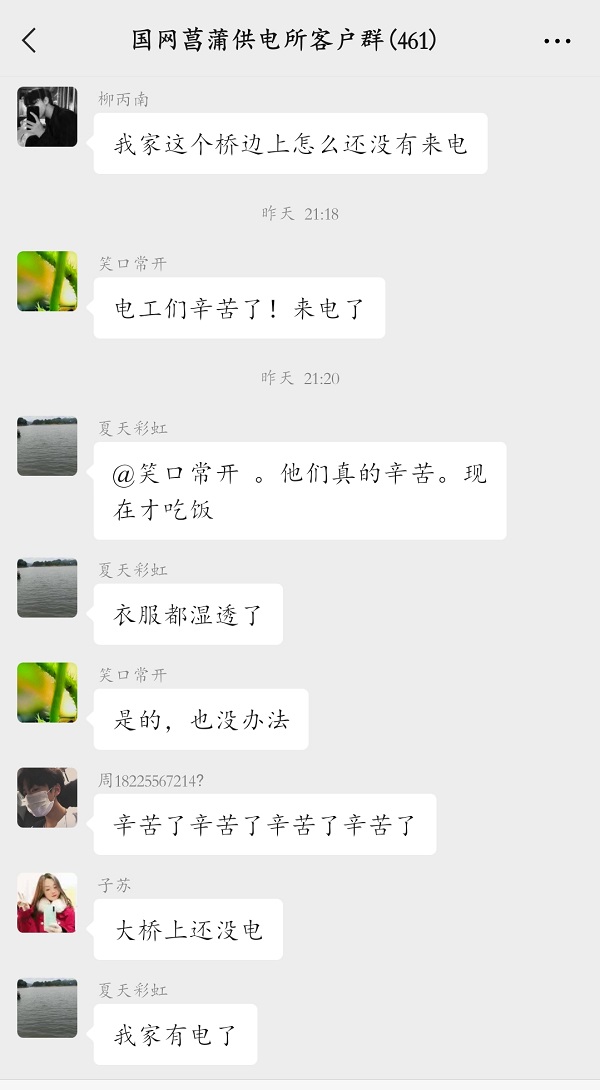Image resolution: width=600 pixels, height=1090 pixels.
Task: Open avatar beside 是的，也没办法 message
Action: 47,692
